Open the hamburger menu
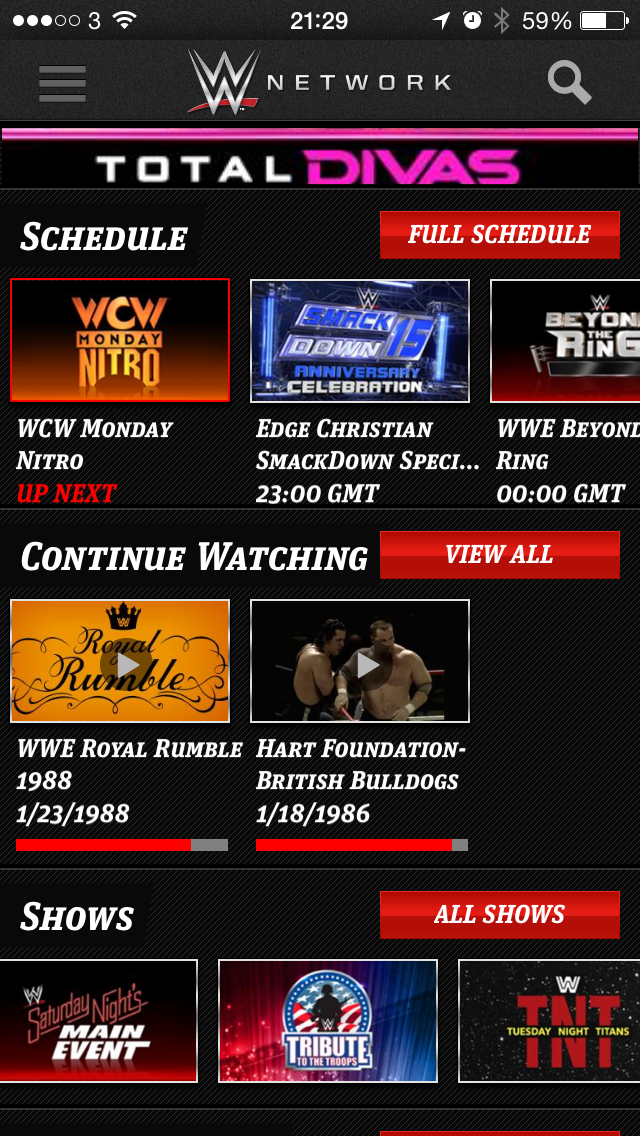This screenshot has height=1136, width=640. (x=62, y=83)
